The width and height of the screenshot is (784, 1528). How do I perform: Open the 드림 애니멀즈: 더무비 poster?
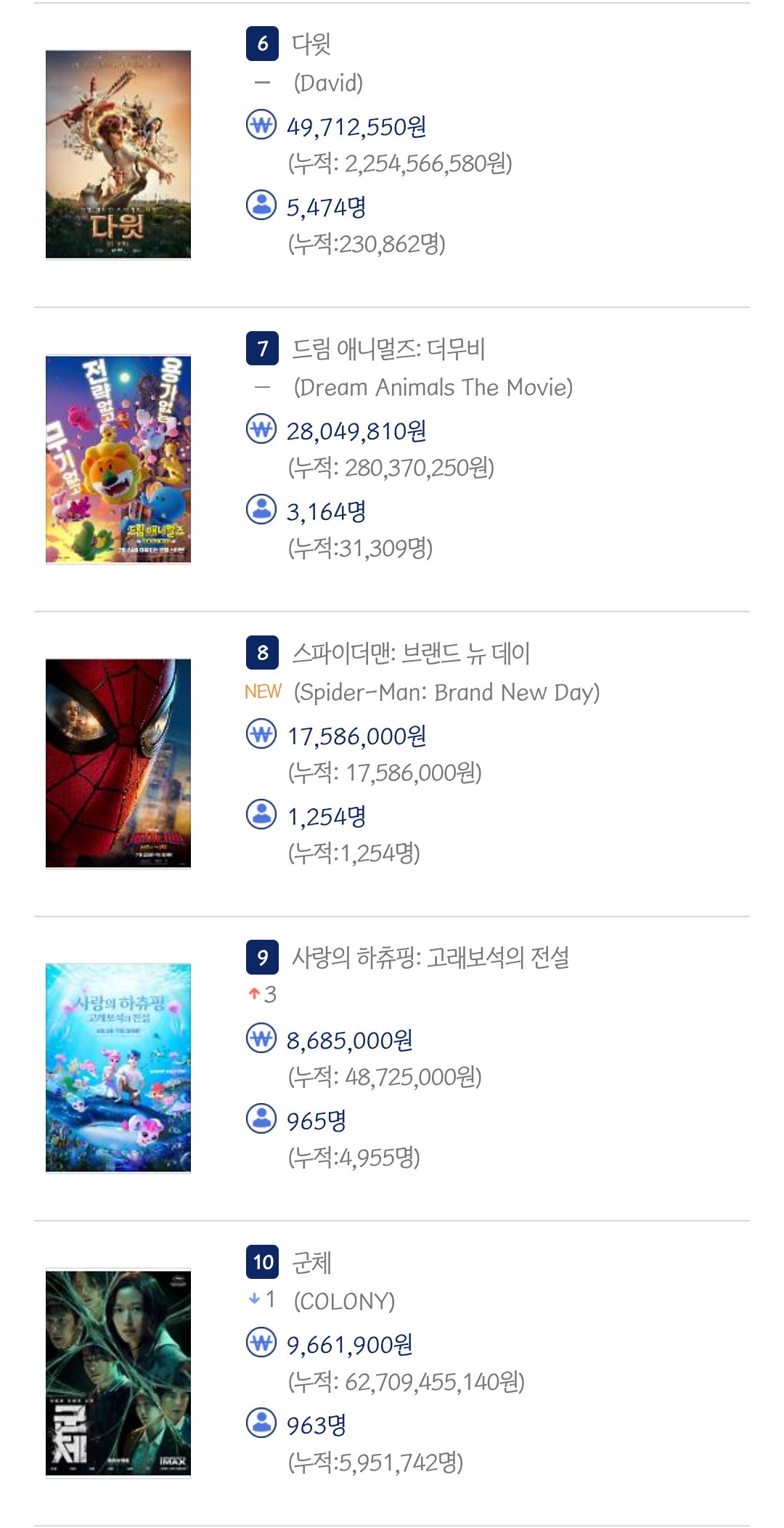point(118,459)
